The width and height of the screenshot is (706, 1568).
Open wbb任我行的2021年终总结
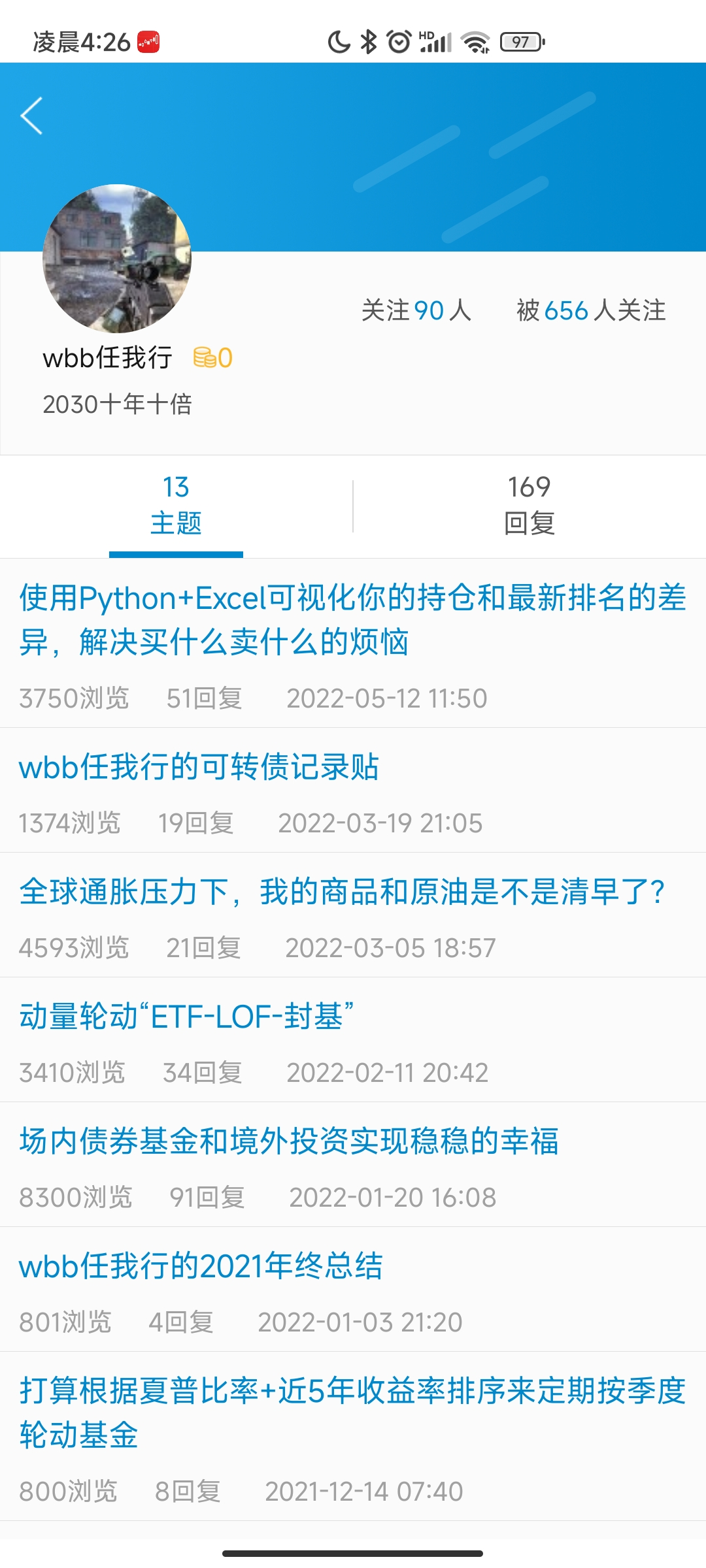(x=201, y=1266)
